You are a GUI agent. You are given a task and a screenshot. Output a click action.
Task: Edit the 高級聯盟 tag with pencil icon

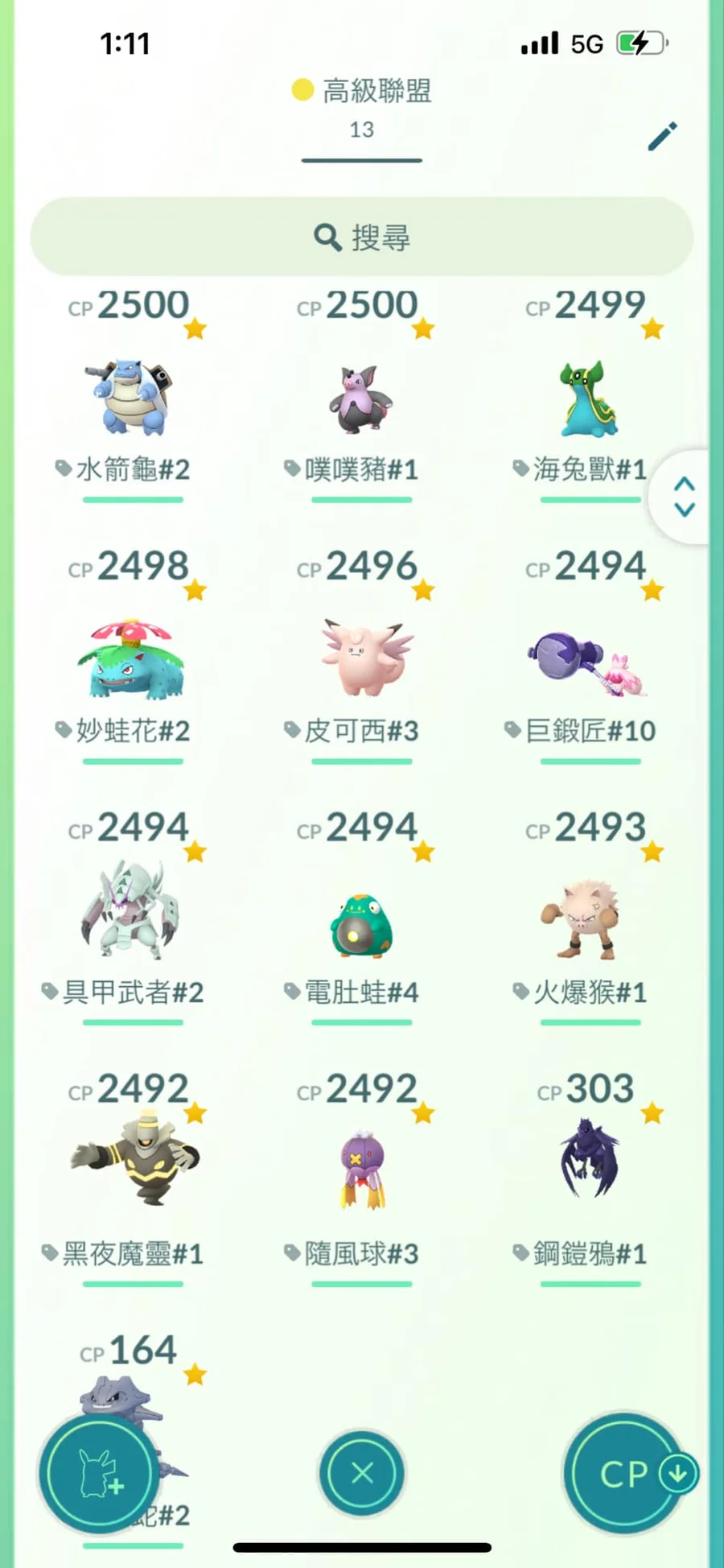pos(663,137)
